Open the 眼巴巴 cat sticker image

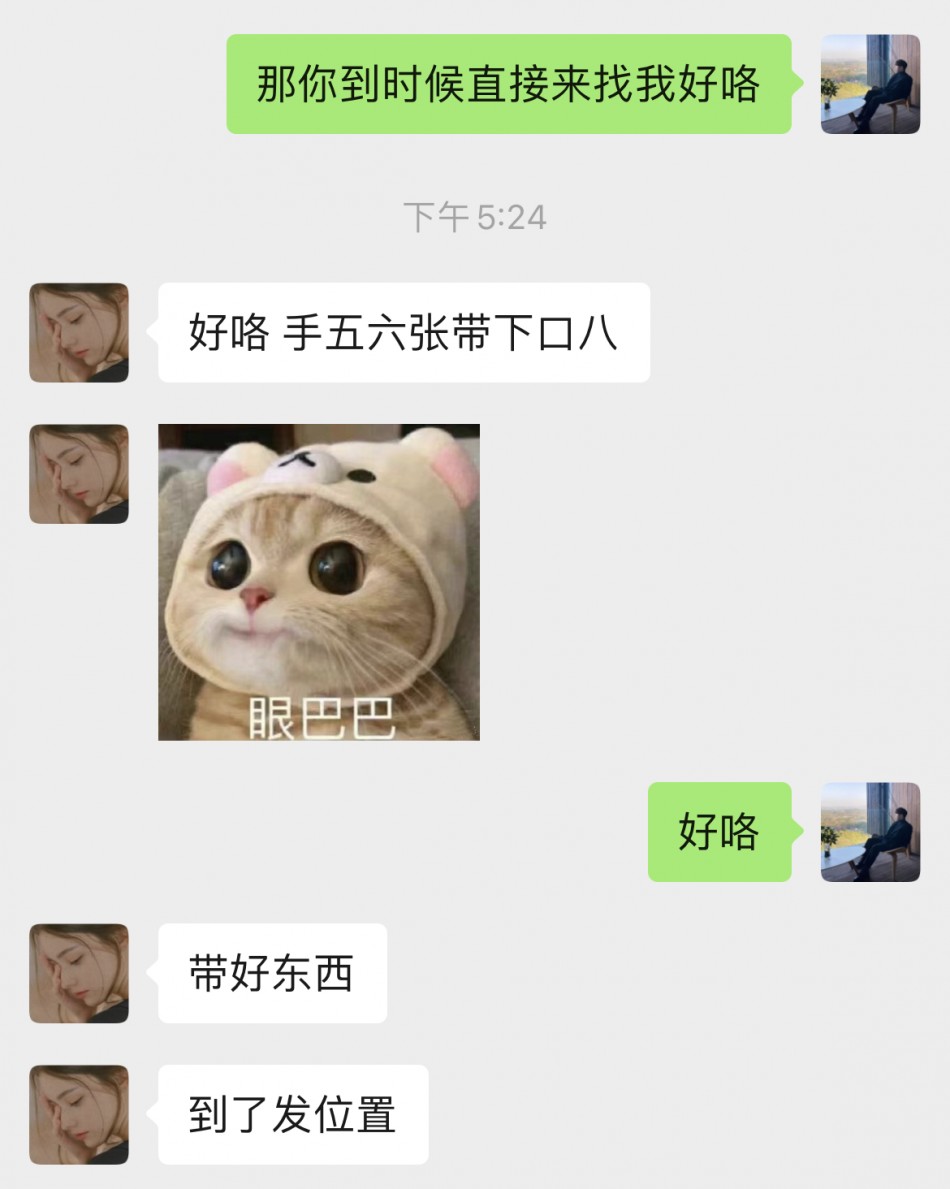(318, 582)
